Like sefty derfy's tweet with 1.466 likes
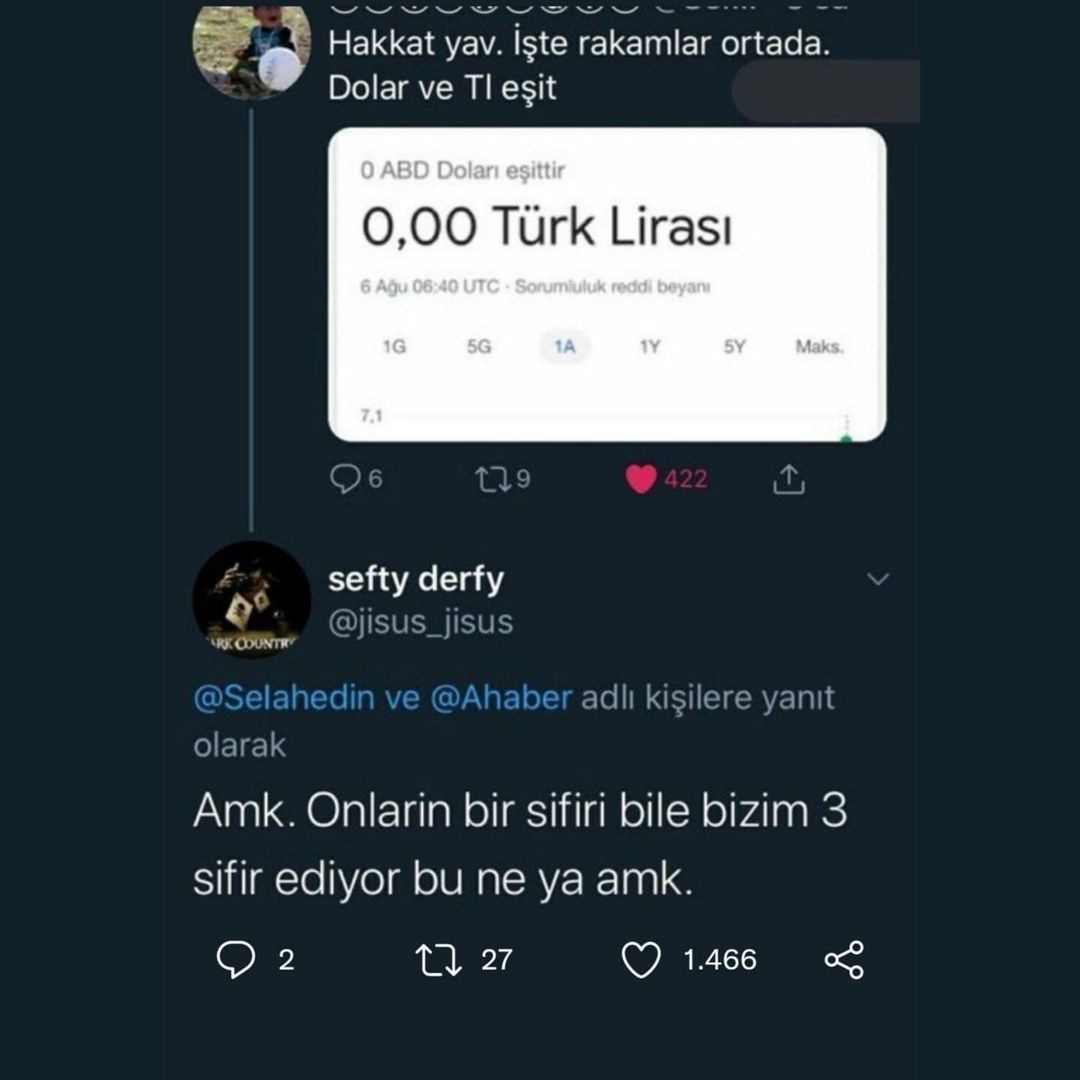This screenshot has height=1080, width=1080. click(x=641, y=961)
